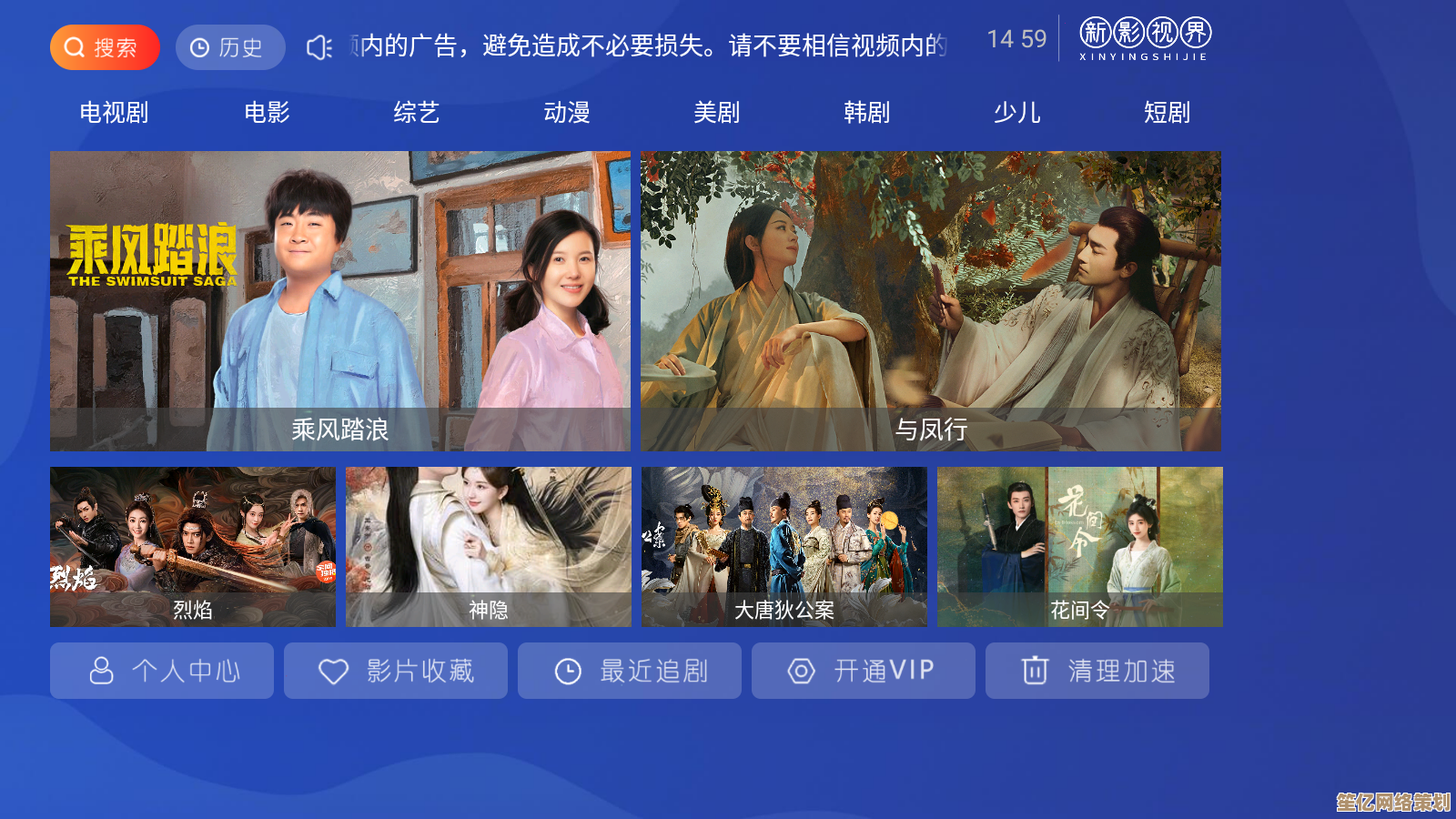Image resolution: width=1456 pixels, height=819 pixels.
Task: Open the 与凤行 featured poster
Action: 931,301
